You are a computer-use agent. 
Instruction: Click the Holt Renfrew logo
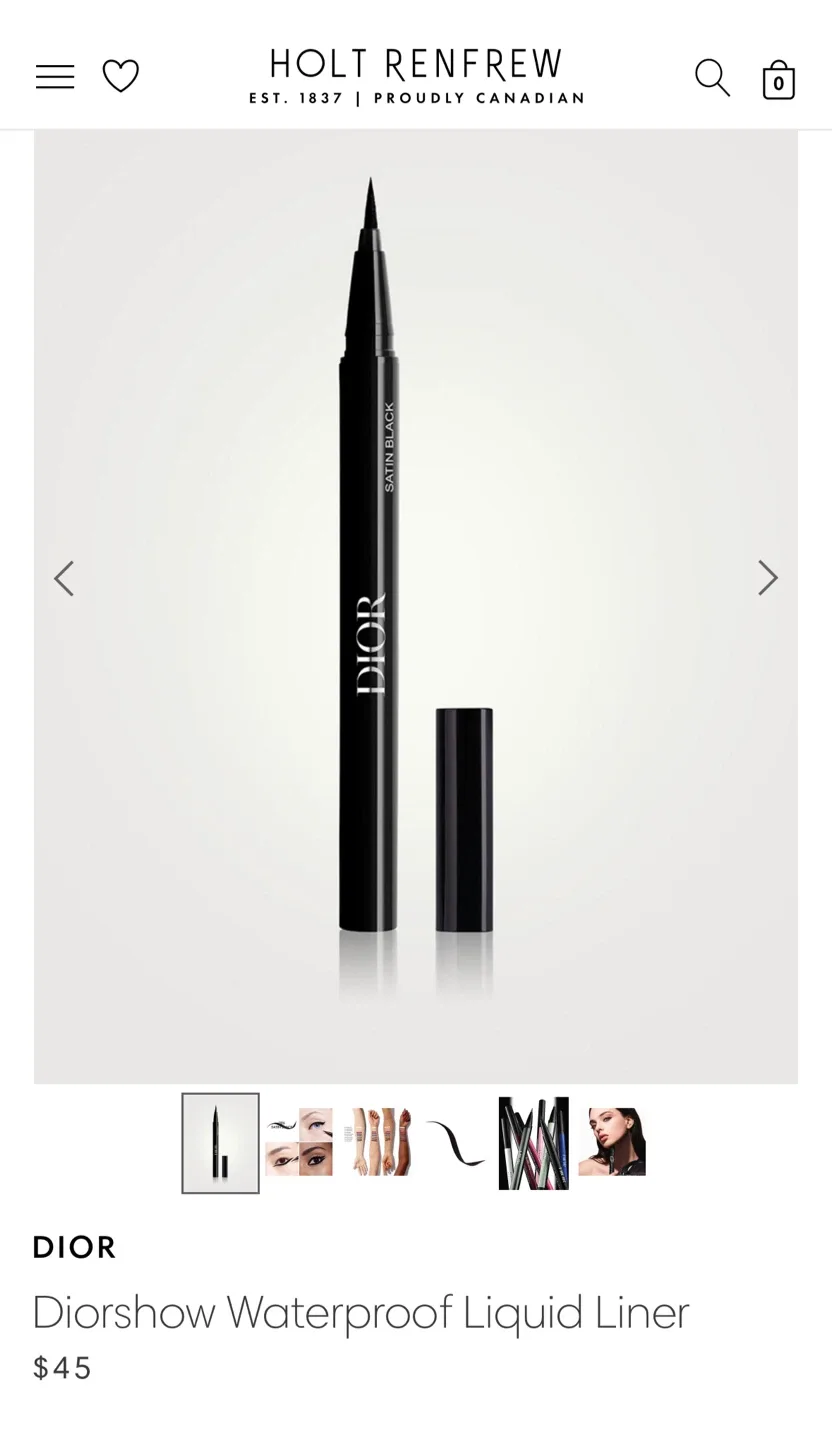(416, 62)
